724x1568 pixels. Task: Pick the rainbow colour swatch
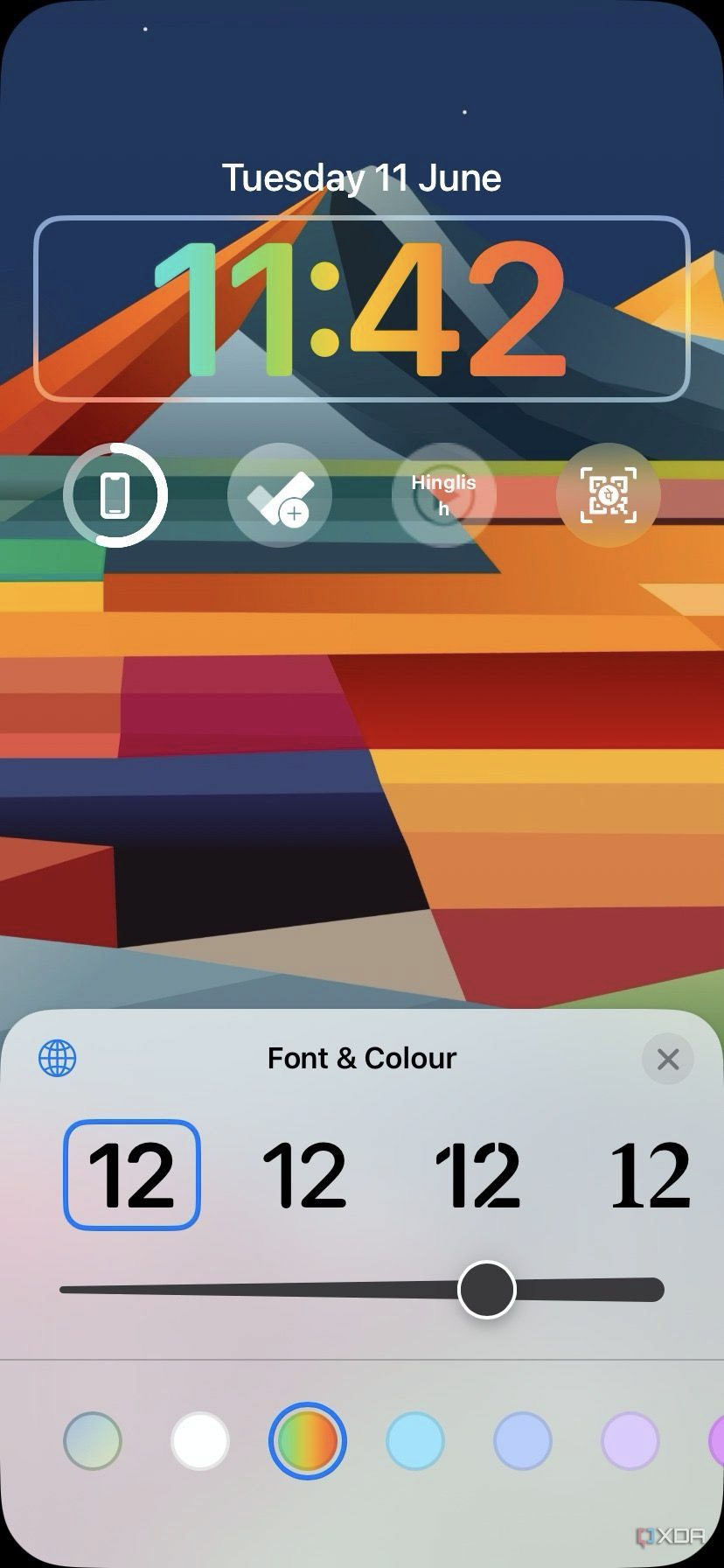pyautogui.click(x=308, y=1440)
